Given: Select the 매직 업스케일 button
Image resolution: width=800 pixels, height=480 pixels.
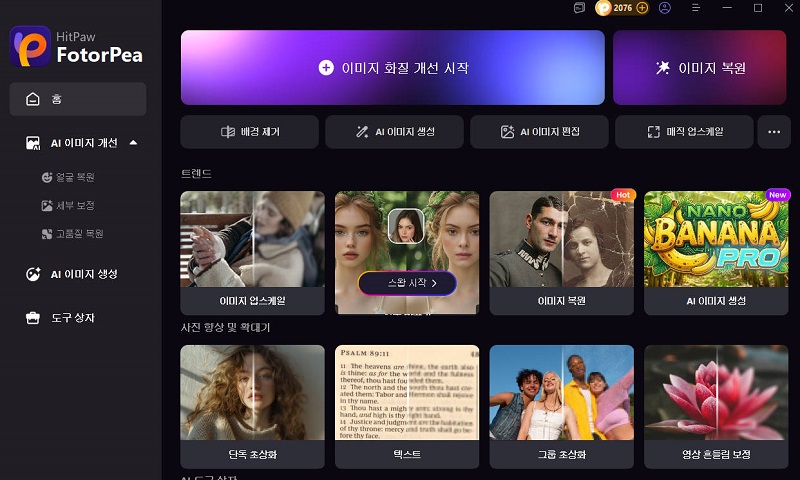Looking at the screenshot, I should (x=685, y=132).
